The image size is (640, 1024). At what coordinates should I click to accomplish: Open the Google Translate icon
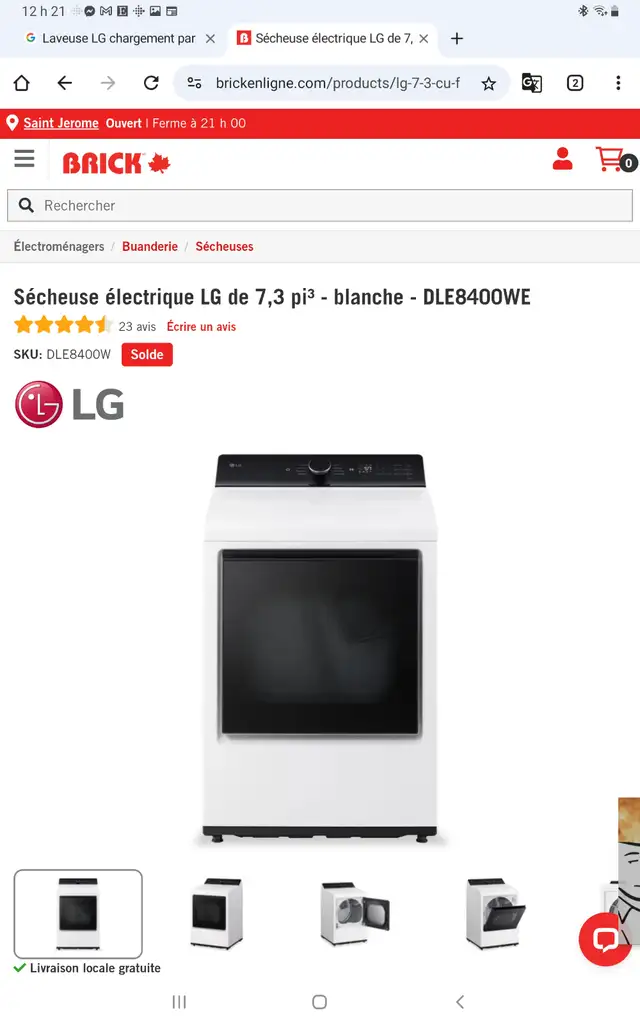[532, 83]
